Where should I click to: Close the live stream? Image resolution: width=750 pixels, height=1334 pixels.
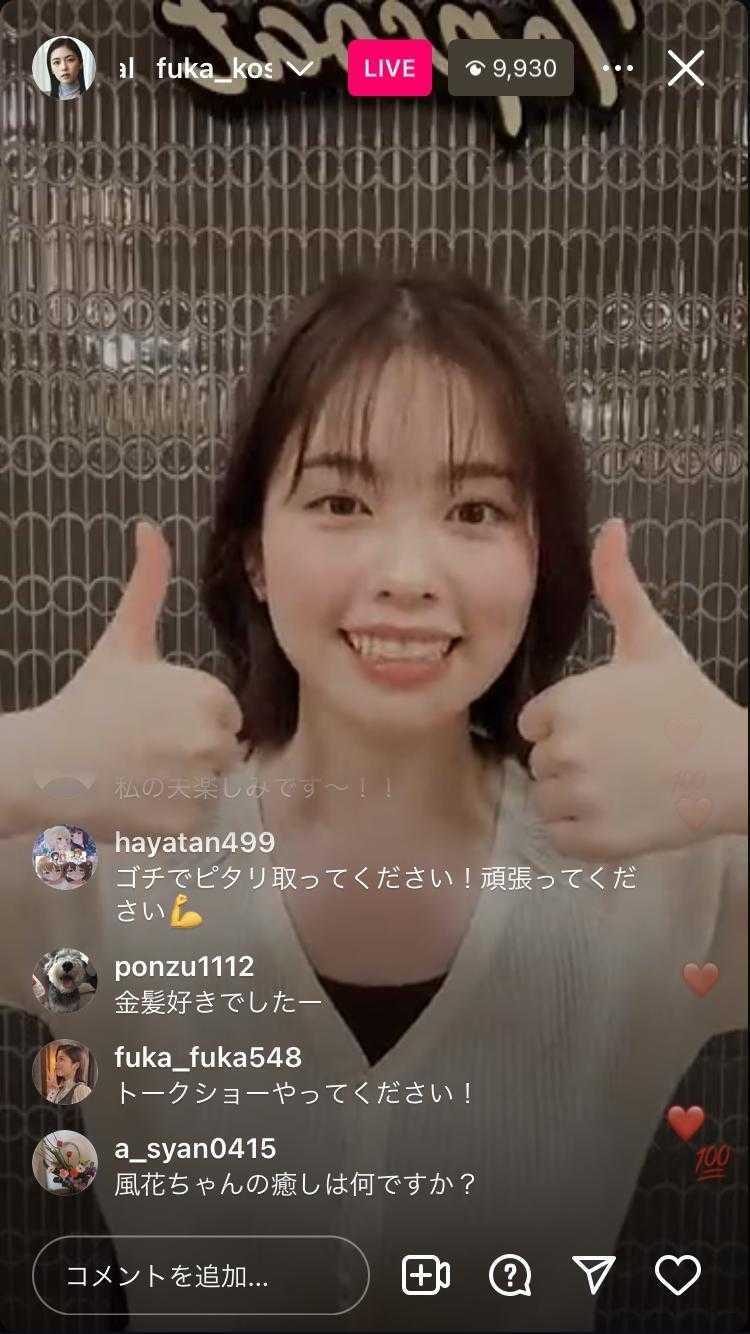(686, 68)
